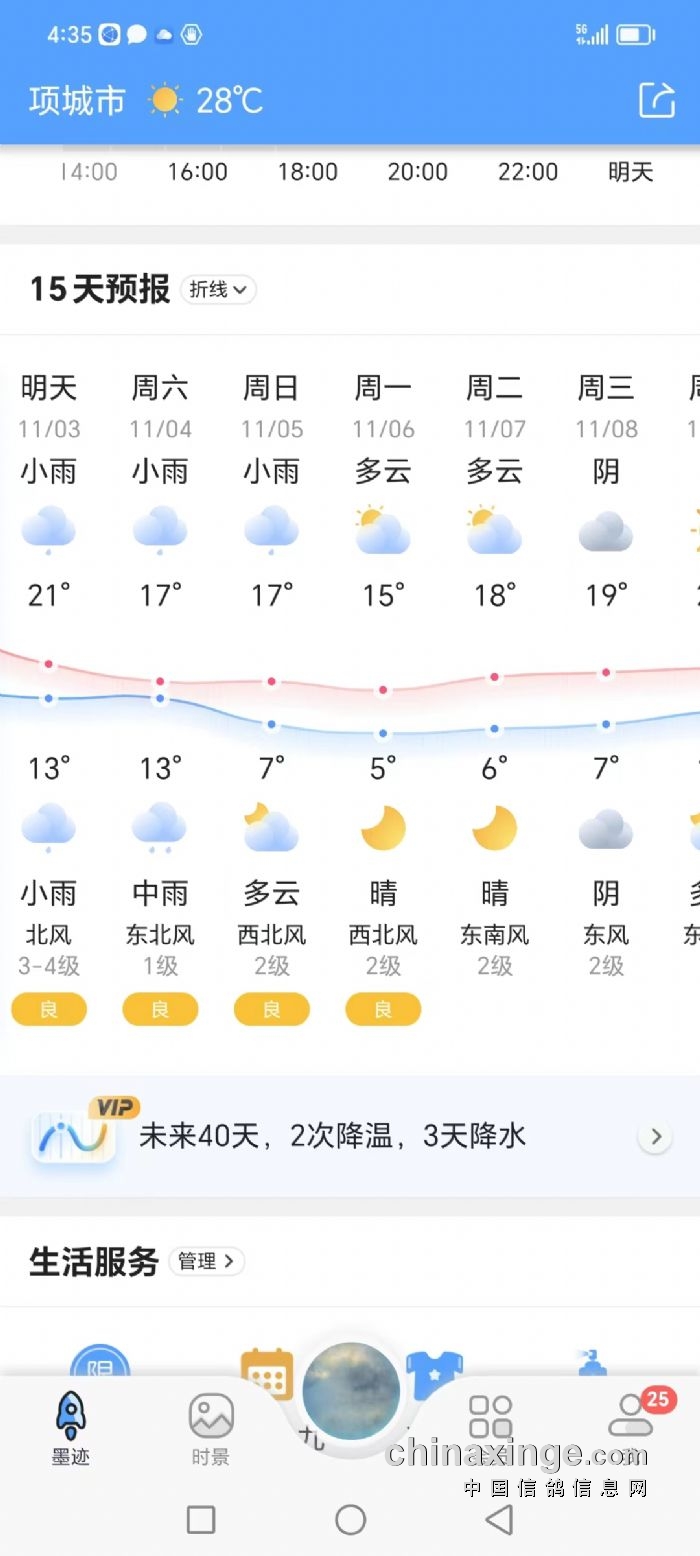Share the weather via the top-right icon

(x=657, y=100)
